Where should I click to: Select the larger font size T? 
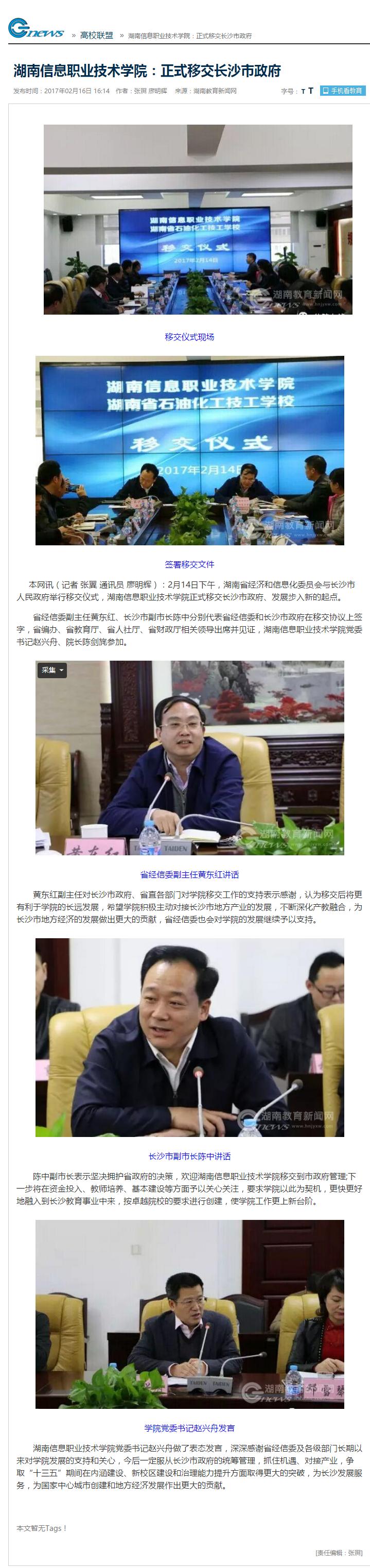310,91
